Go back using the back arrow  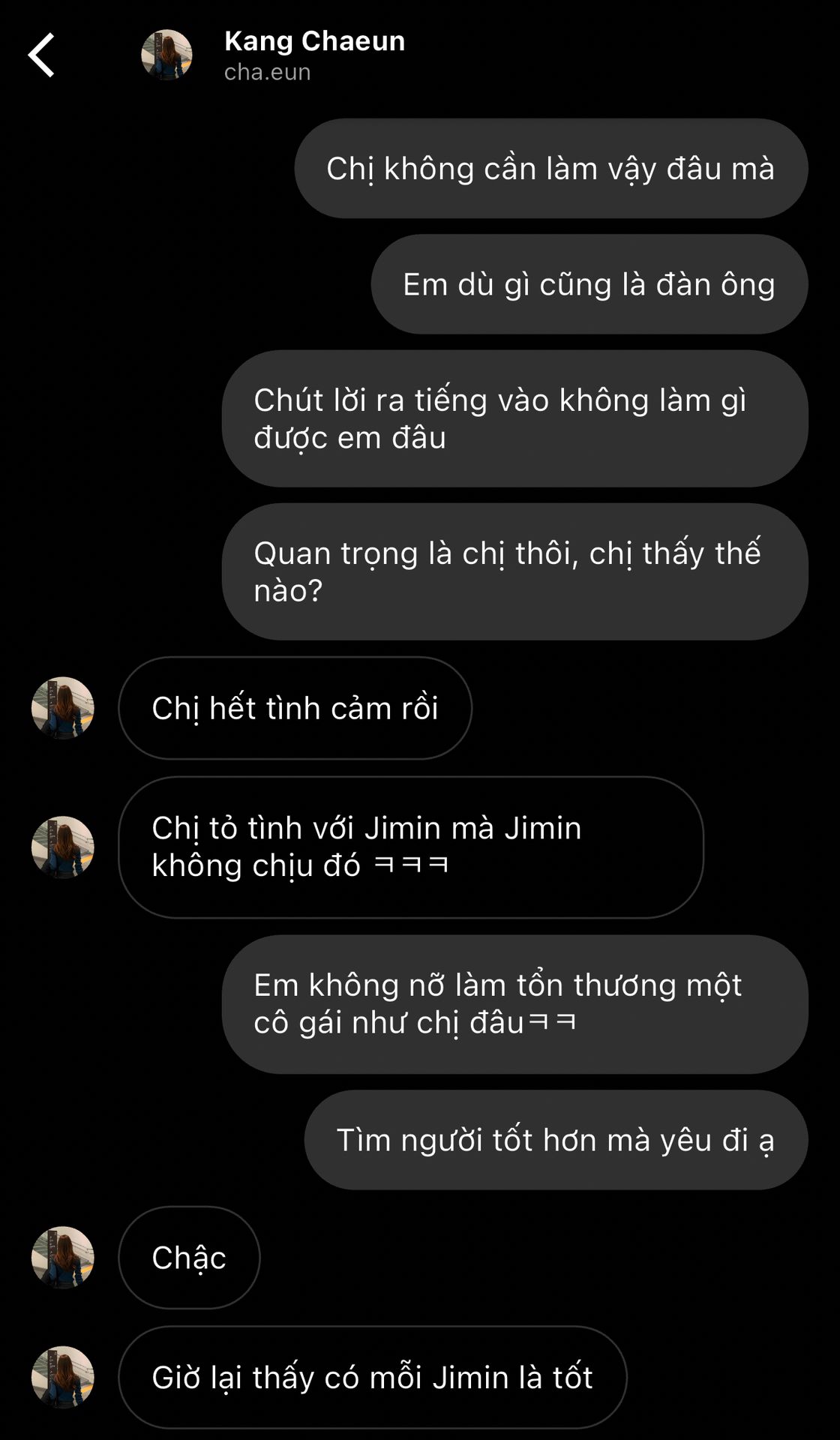pyautogui.click(x=42, y=55)
